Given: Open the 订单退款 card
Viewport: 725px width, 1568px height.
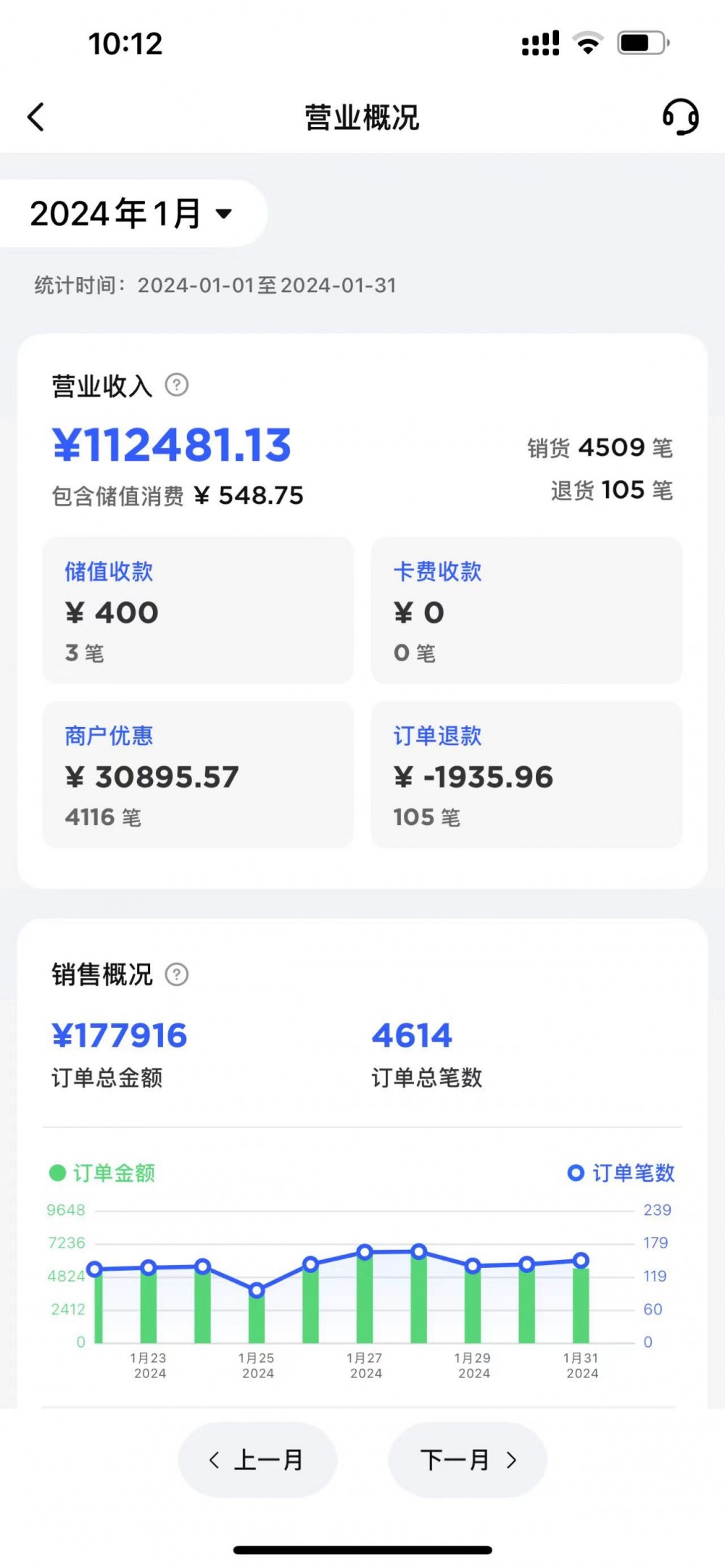Looking at the screenshot, I should click(527, 775).
